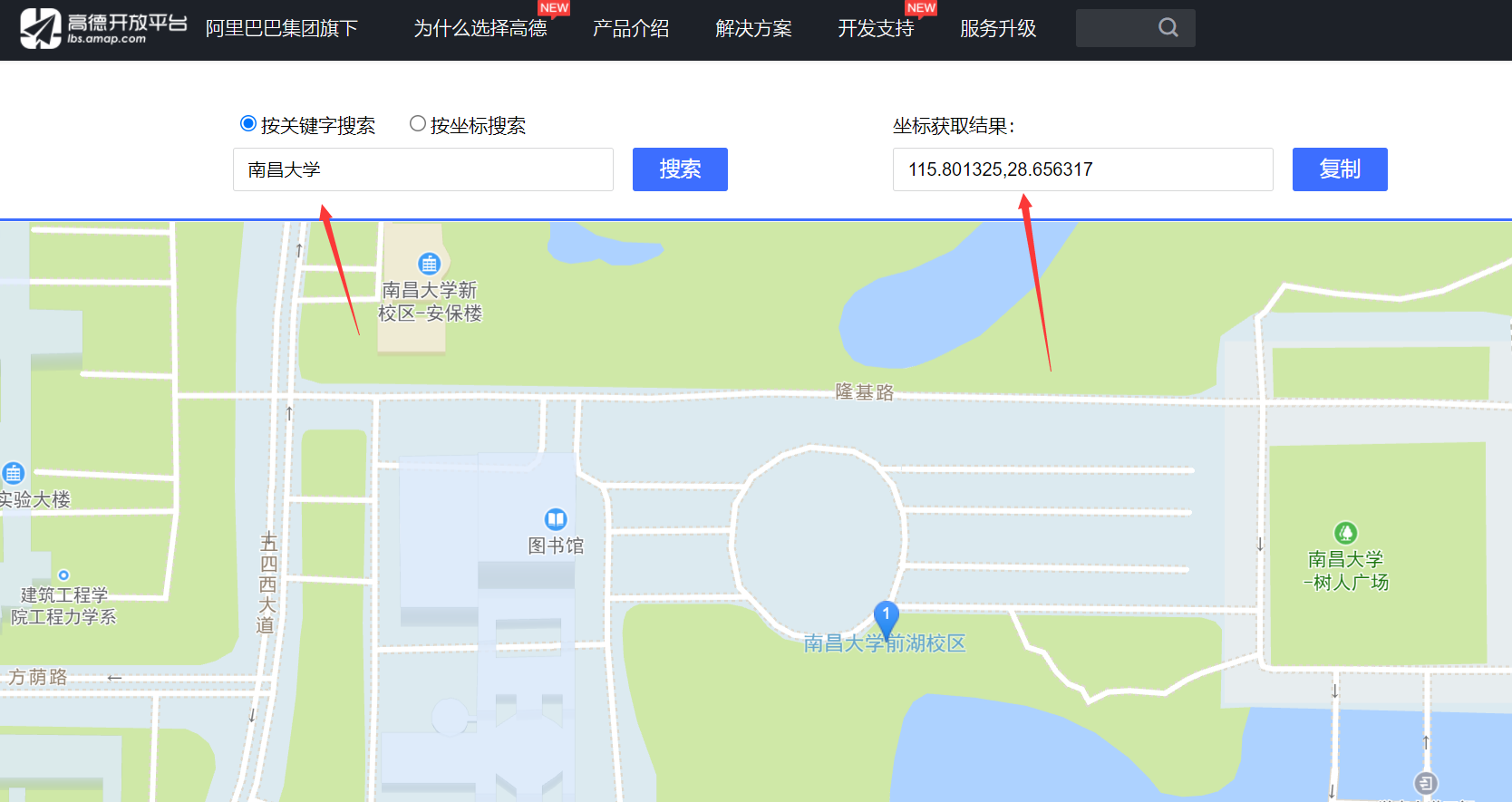
Task: Open the 开发支持 navigation item
Action: pos(876,29)
